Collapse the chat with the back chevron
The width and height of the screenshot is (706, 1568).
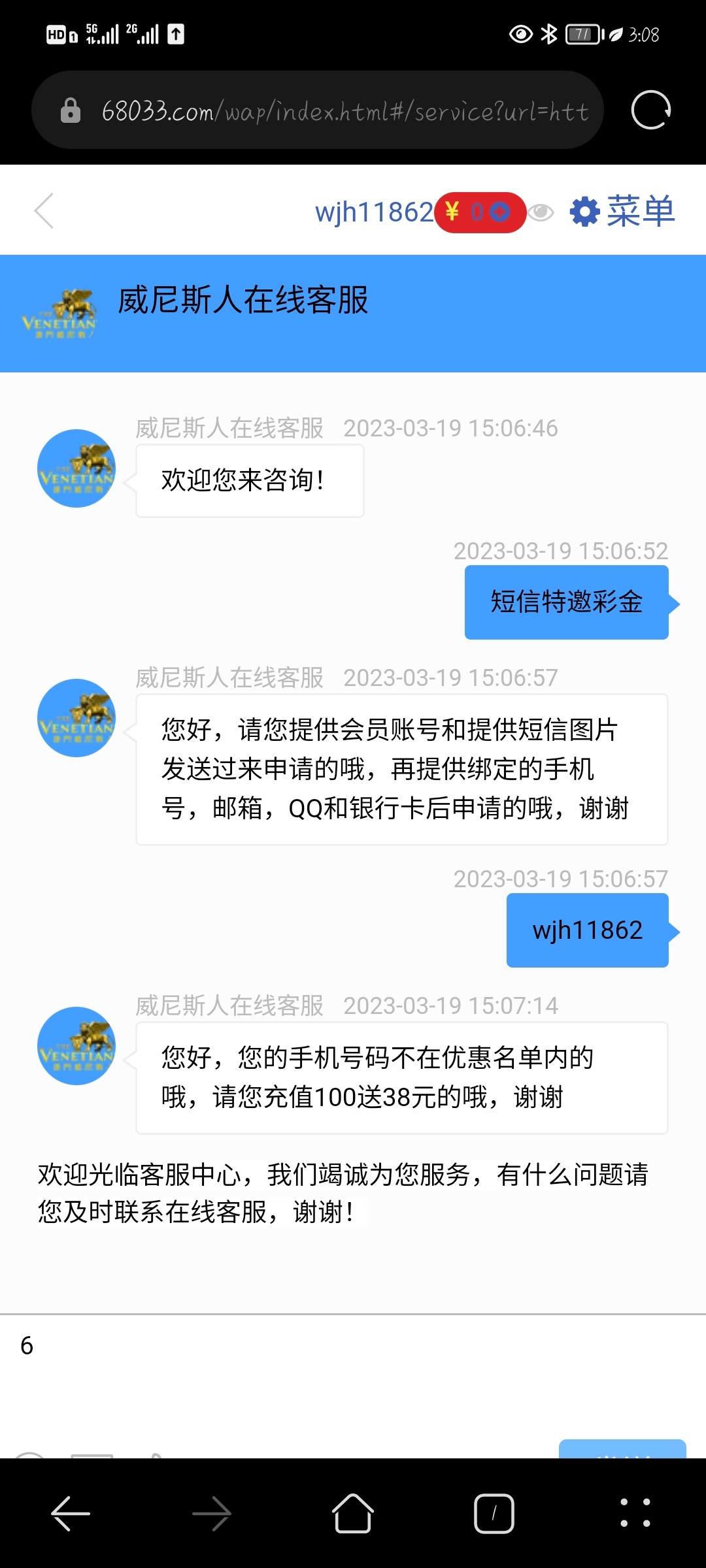44,211
